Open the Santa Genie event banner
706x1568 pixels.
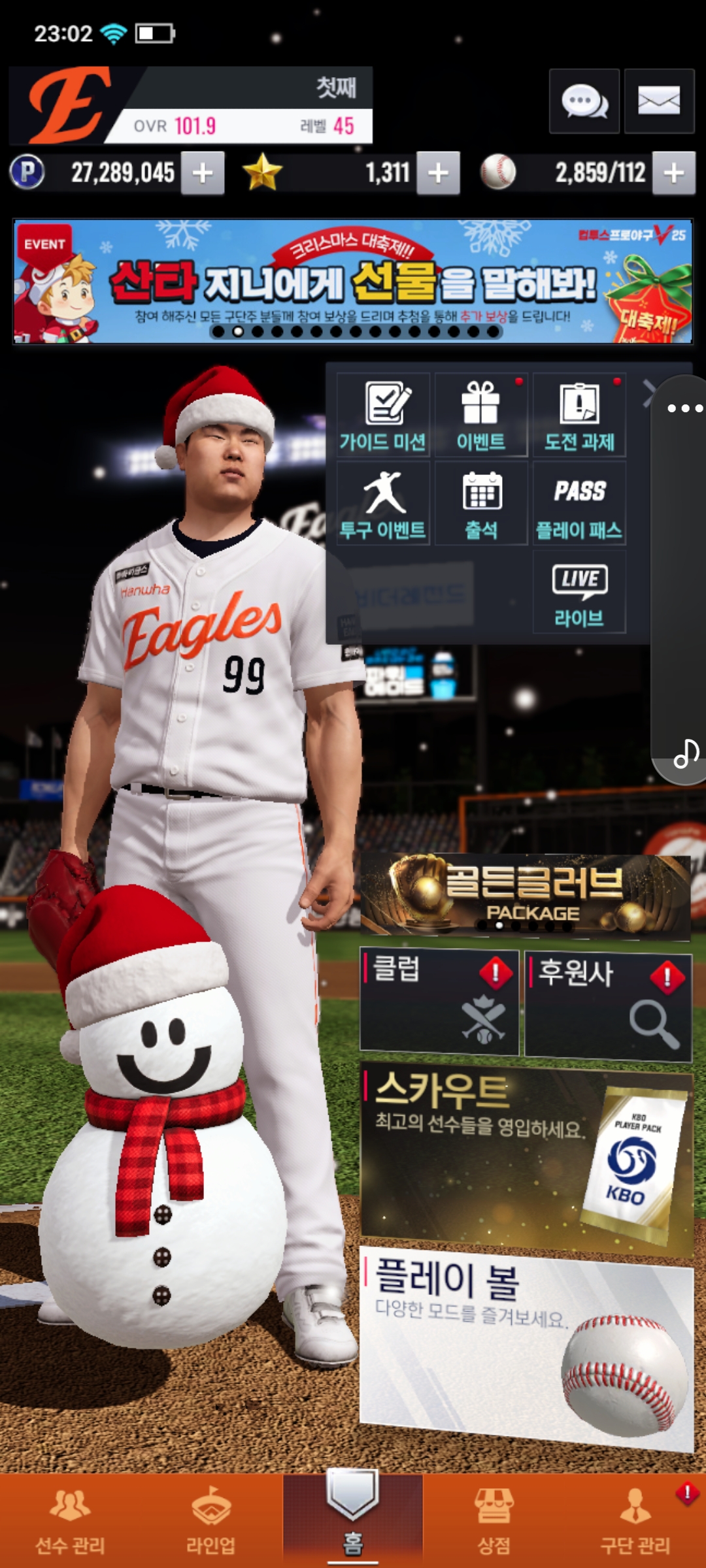(353, 281)
